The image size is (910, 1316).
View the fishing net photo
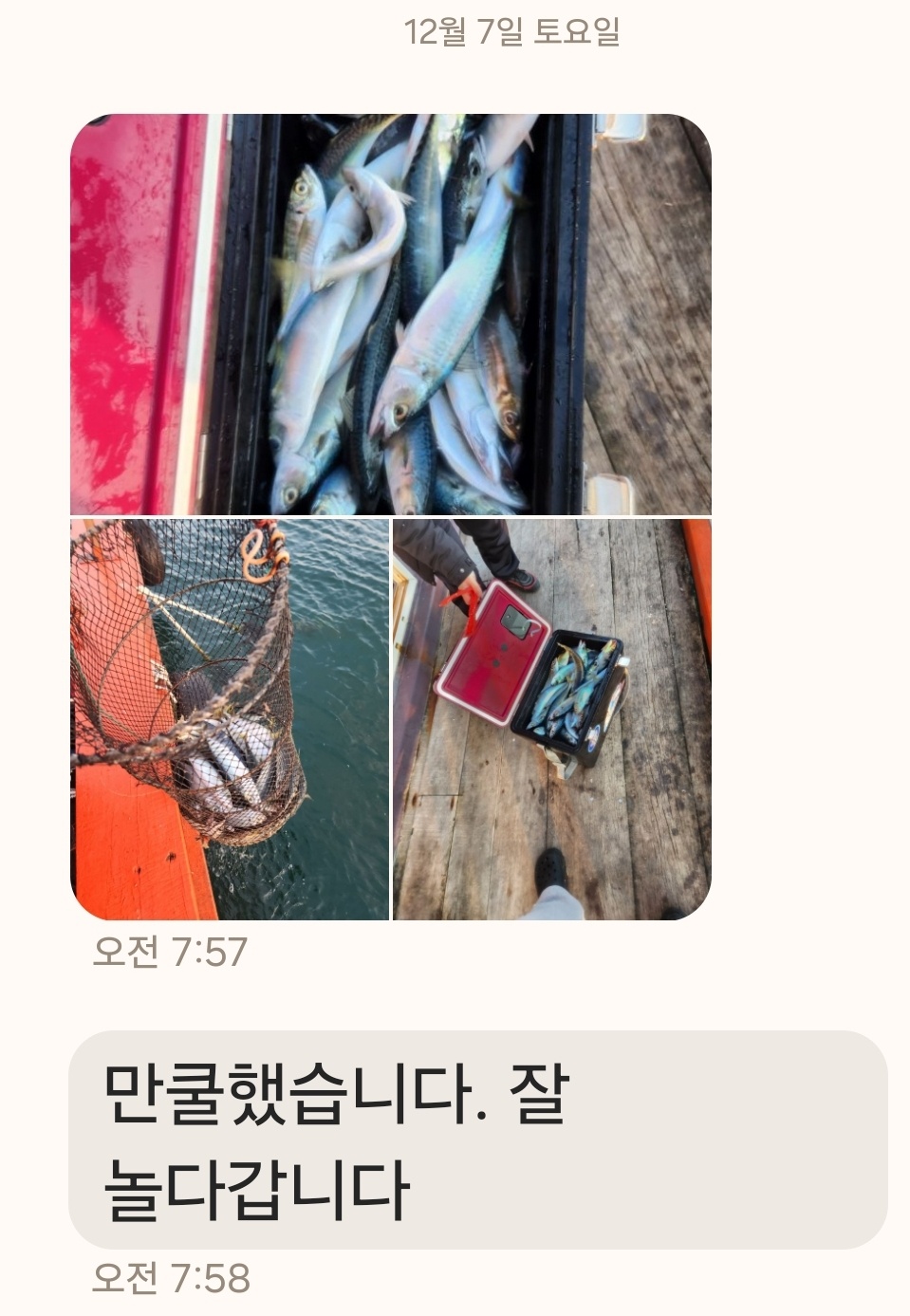click(230, 719)
